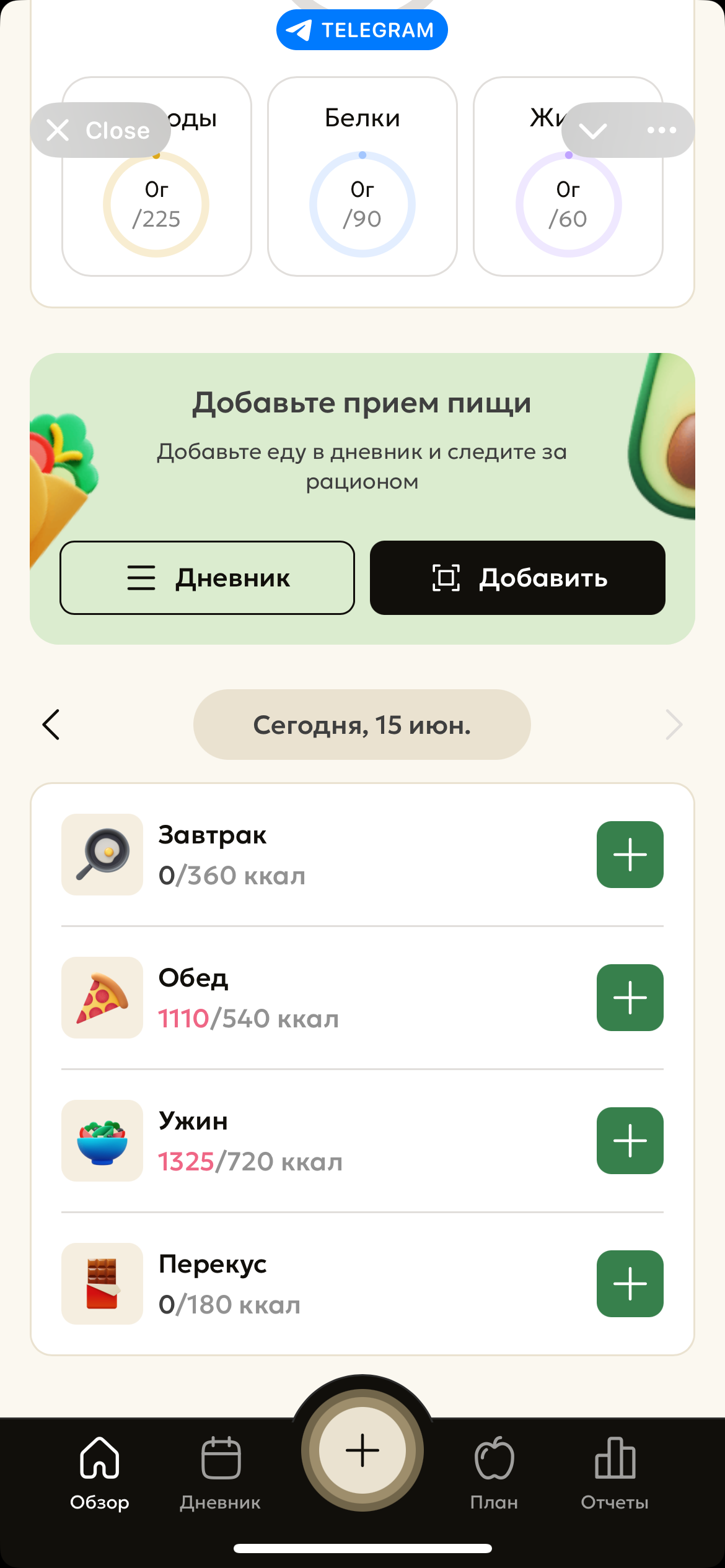Click the salad bowl icon next to Ужин

[x=101, y=1141]
